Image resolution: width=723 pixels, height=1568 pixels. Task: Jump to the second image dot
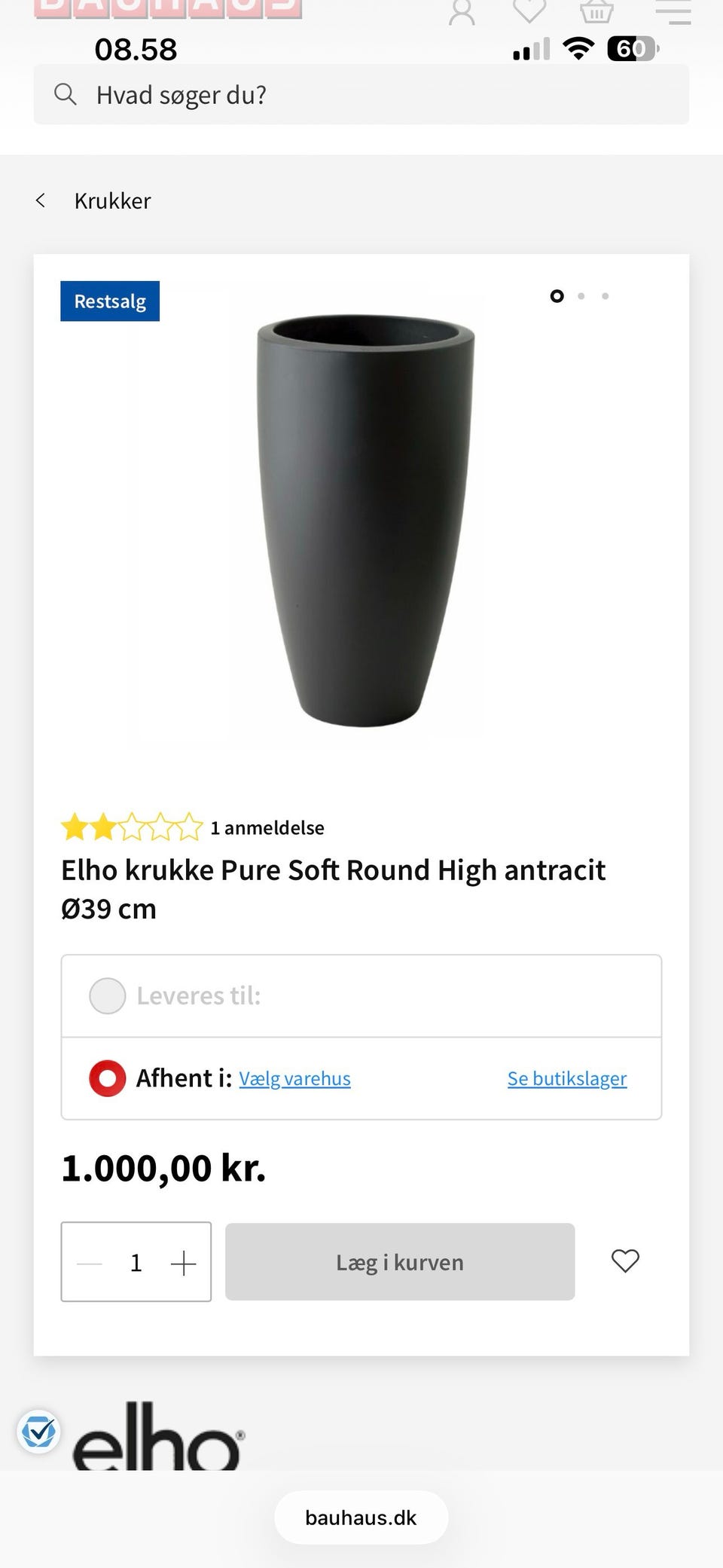tap(581, 296)
